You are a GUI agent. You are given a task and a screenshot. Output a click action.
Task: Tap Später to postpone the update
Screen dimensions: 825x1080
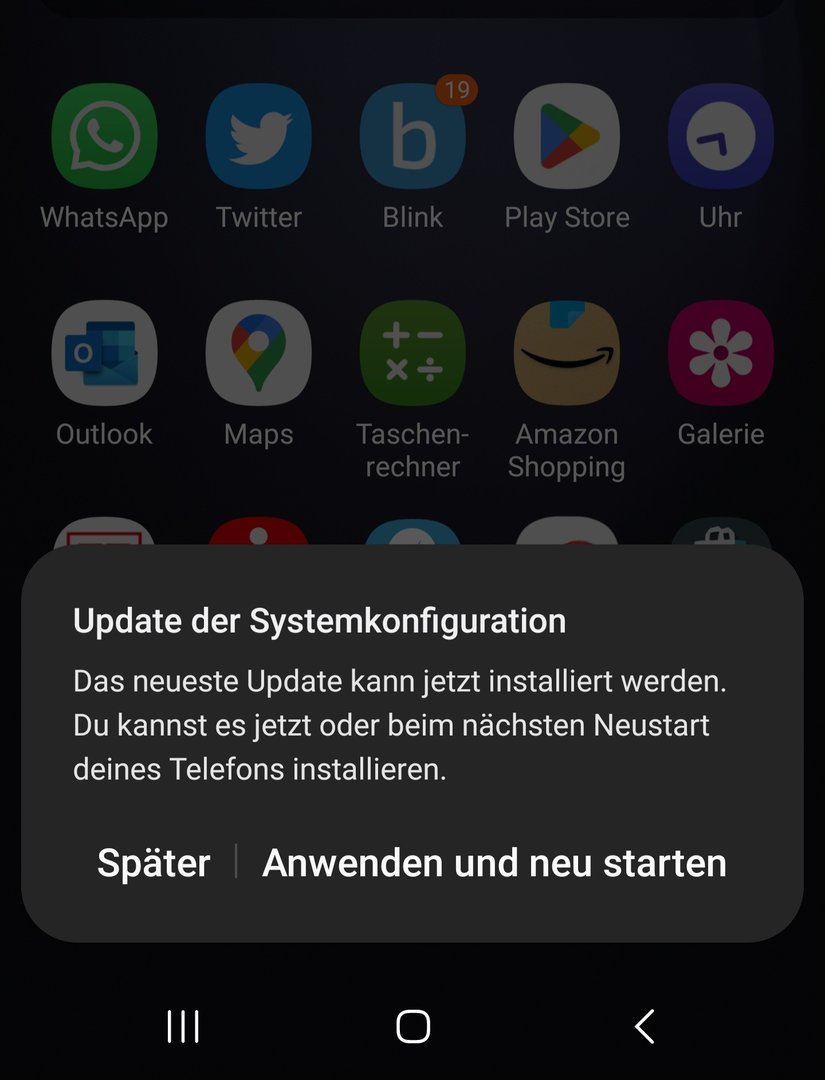click(154, 863)
